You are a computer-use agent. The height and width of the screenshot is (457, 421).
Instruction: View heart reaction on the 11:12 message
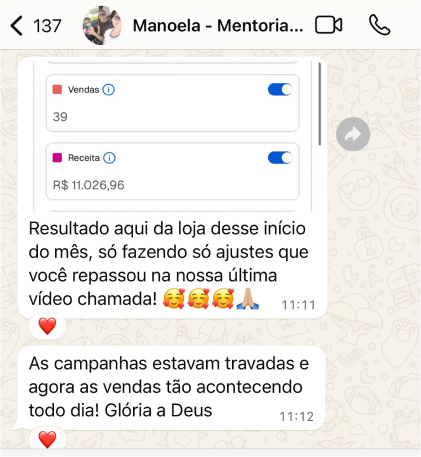click(47, 439)
